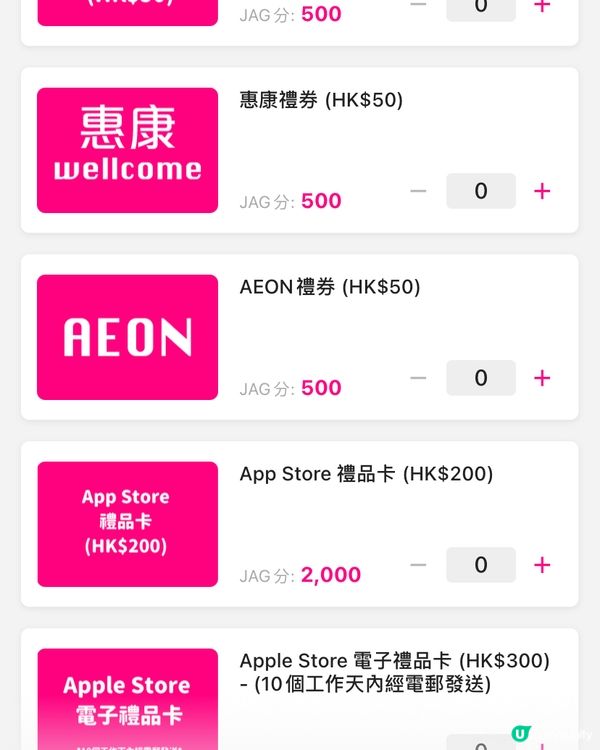Image resolution: width=600 pixels, height=750 pixels.
Task: View the App Store 禮品卡 (HK$200) card image
Action: [127, 524]
